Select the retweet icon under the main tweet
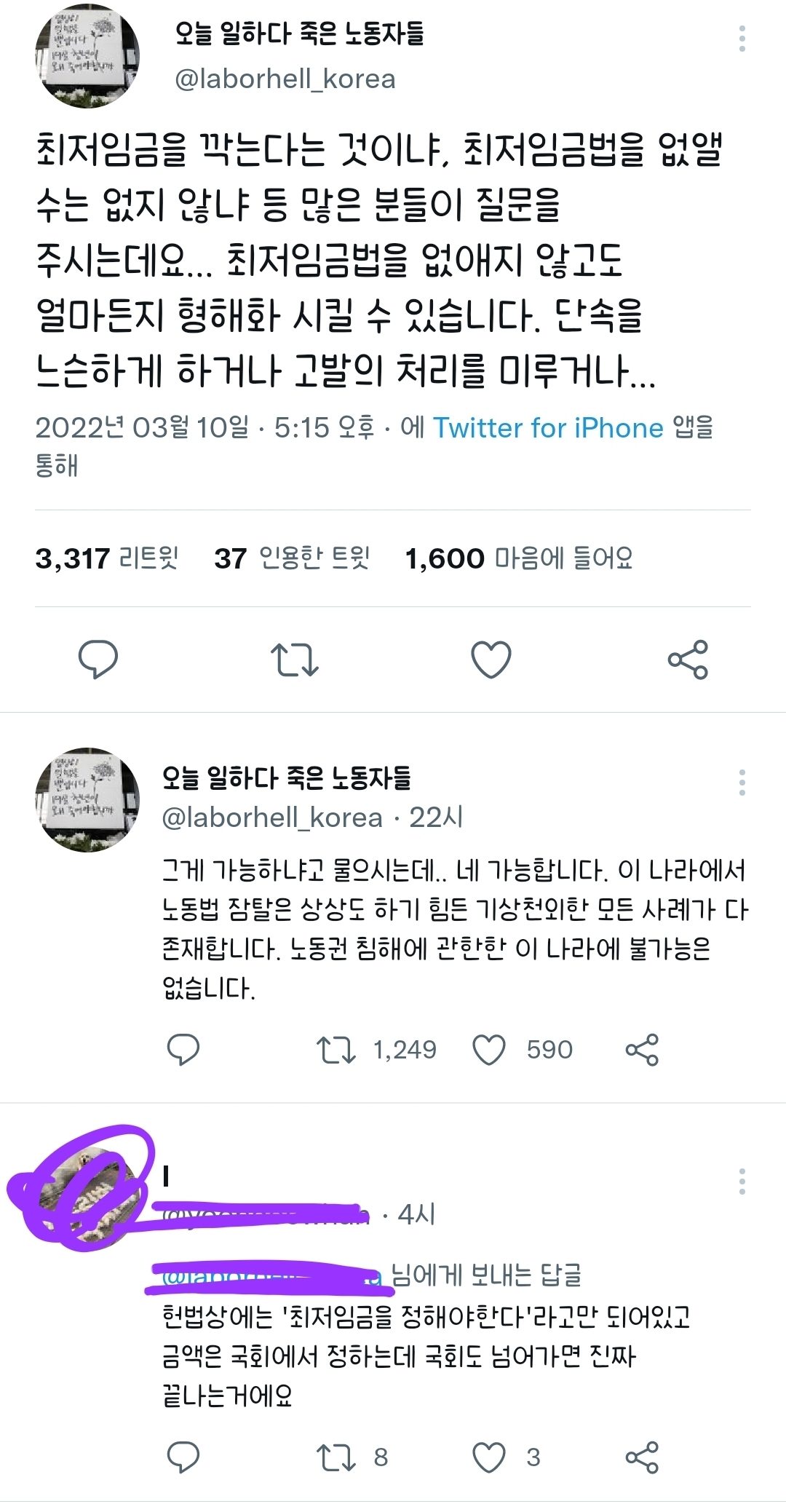The height and width of the screenshot is (1512, 786). tap(295, 661)
